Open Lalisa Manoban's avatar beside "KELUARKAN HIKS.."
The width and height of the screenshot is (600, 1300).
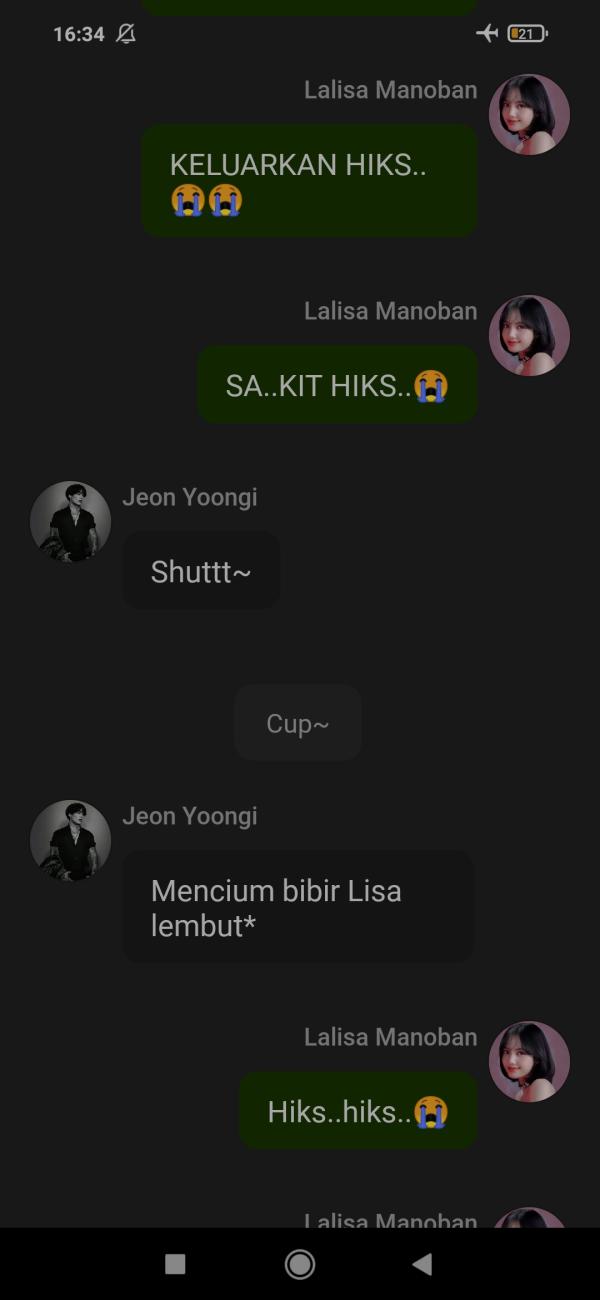529,115
